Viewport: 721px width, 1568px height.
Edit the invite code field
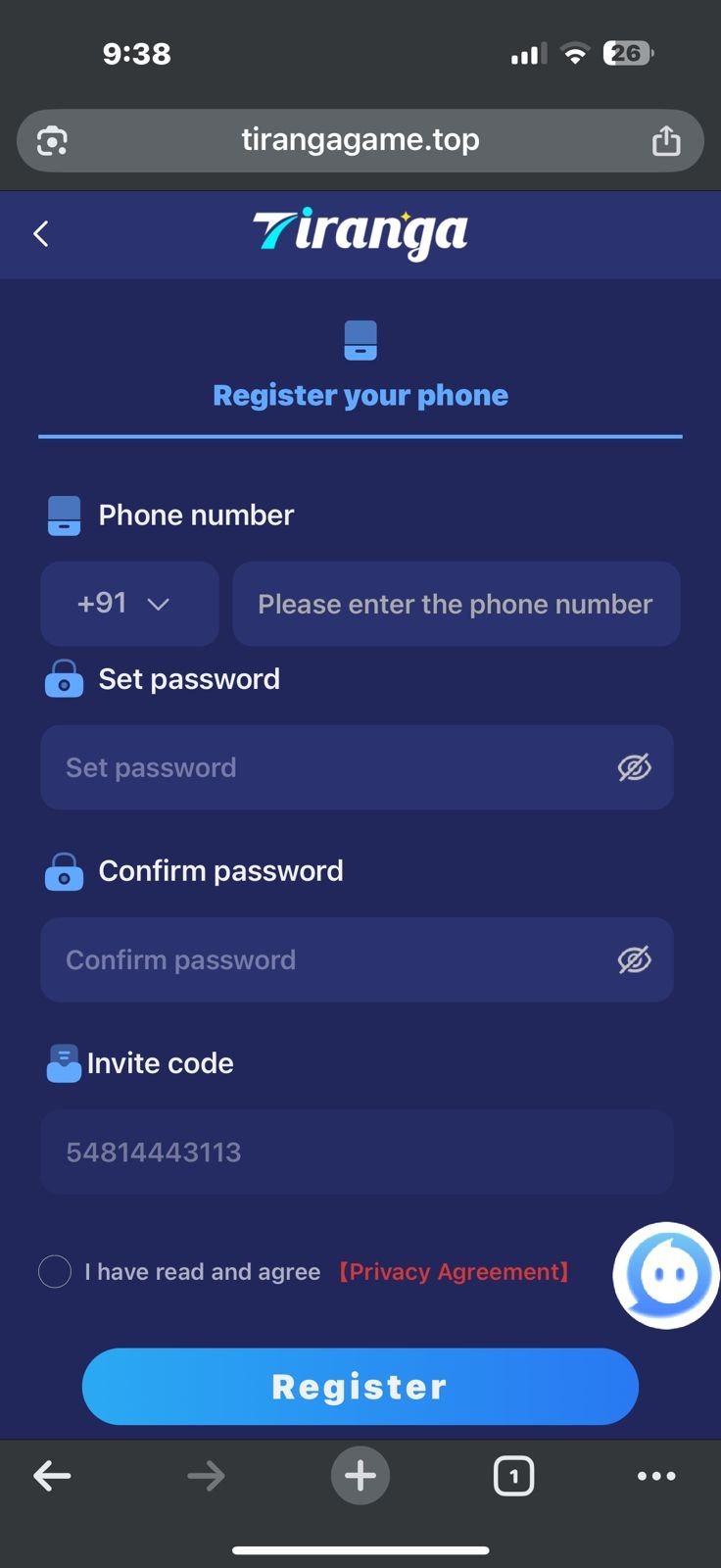[x=357, y=1151]
